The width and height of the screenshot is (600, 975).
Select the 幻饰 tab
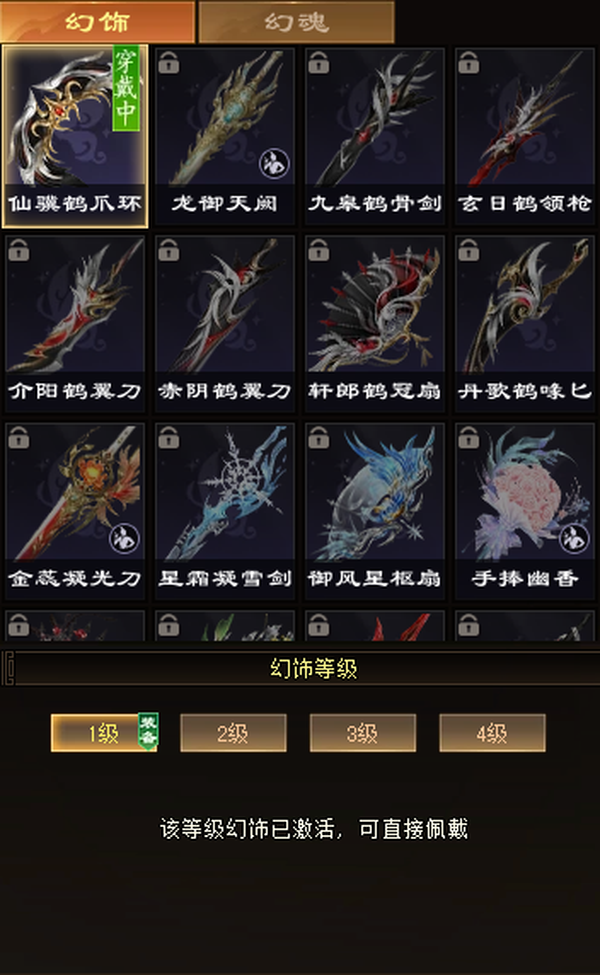coord(98,22)
